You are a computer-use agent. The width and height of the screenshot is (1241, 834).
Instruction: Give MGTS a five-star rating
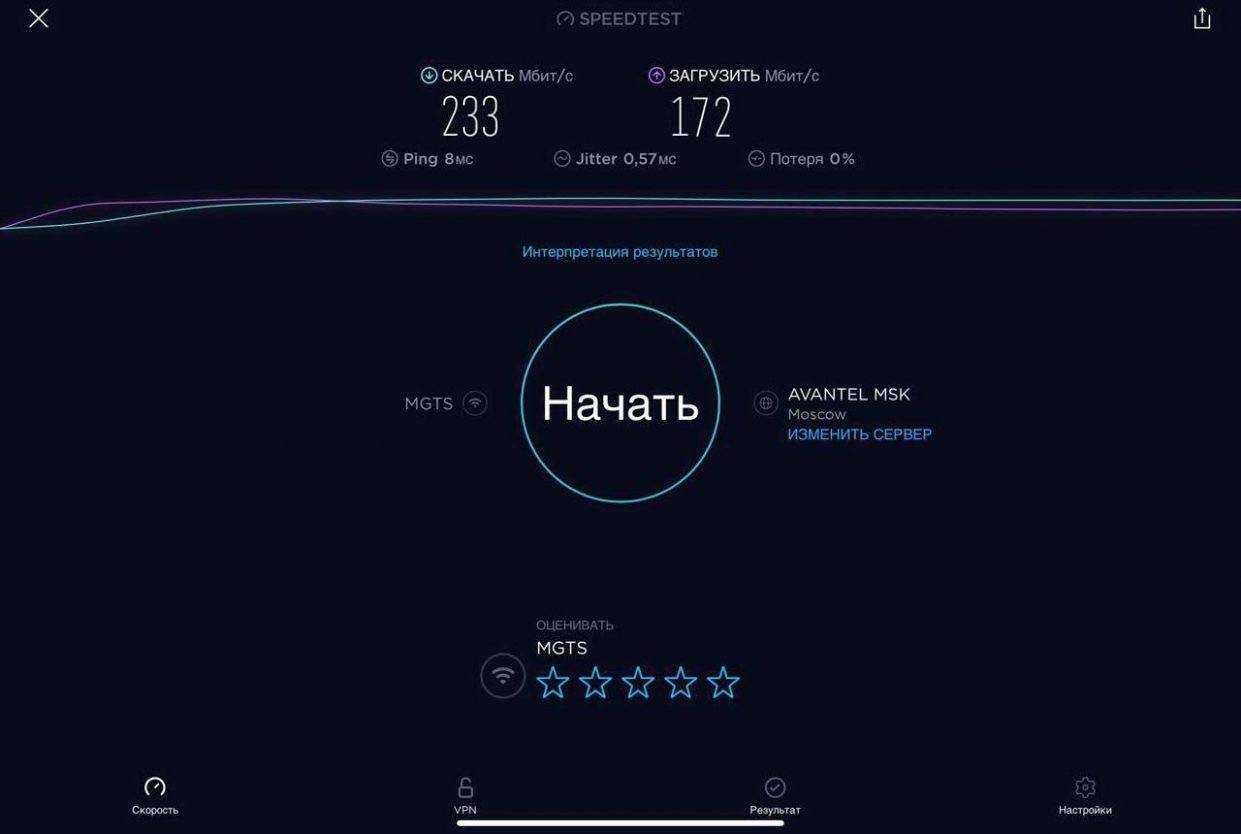723,683
